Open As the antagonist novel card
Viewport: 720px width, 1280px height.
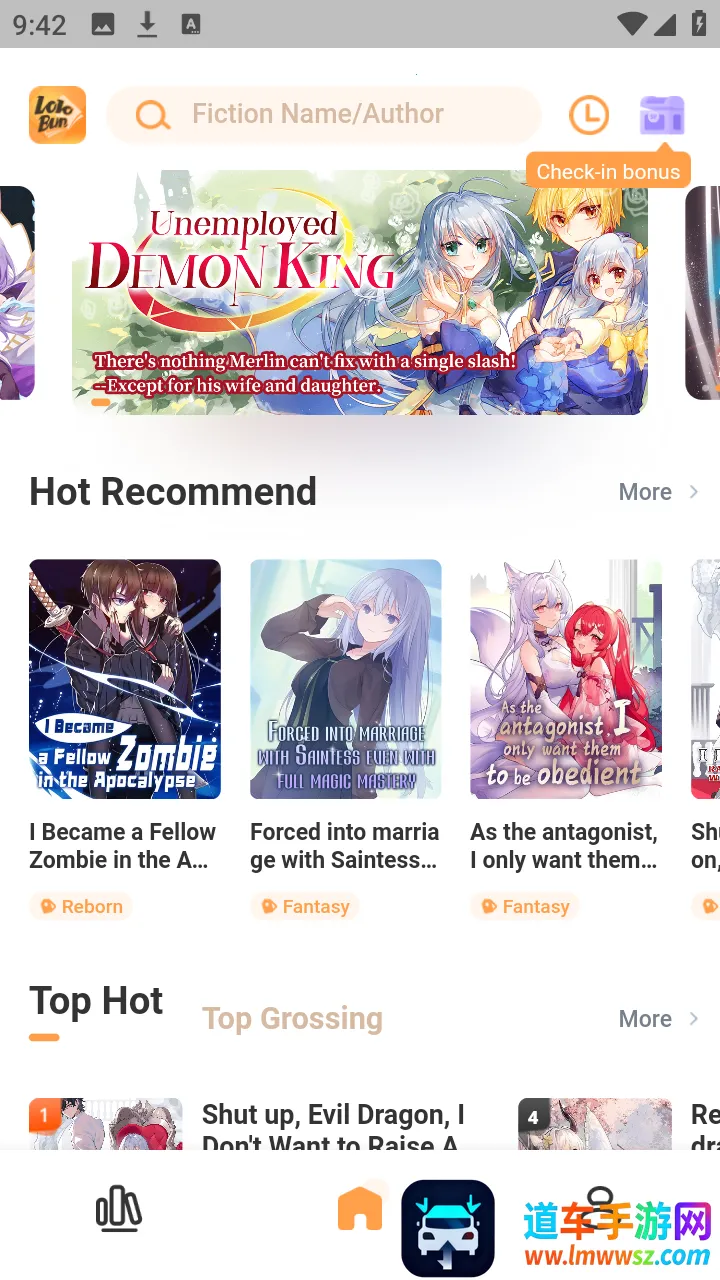tap(566, 679)
